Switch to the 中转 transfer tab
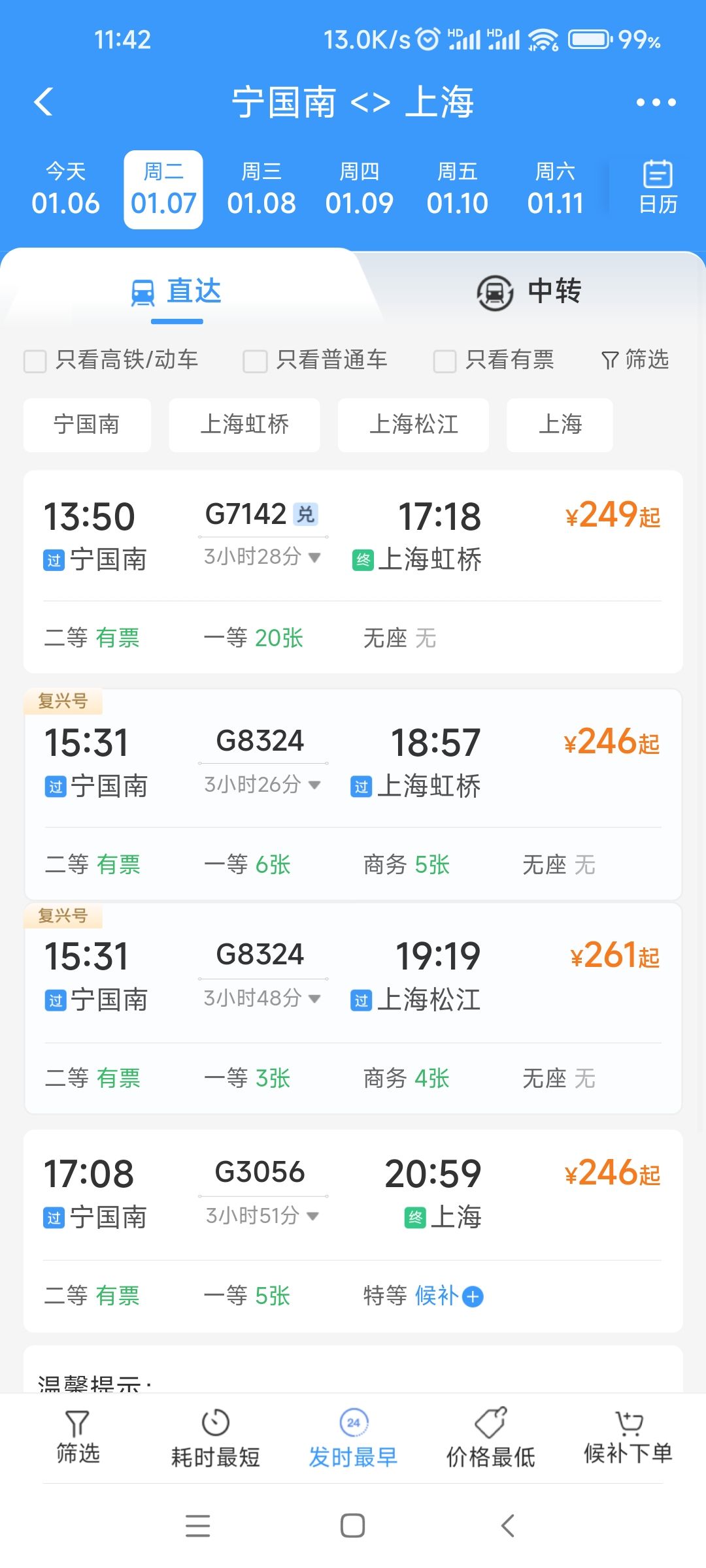This screenshot has width=706, height=1568. click(529, 291)
